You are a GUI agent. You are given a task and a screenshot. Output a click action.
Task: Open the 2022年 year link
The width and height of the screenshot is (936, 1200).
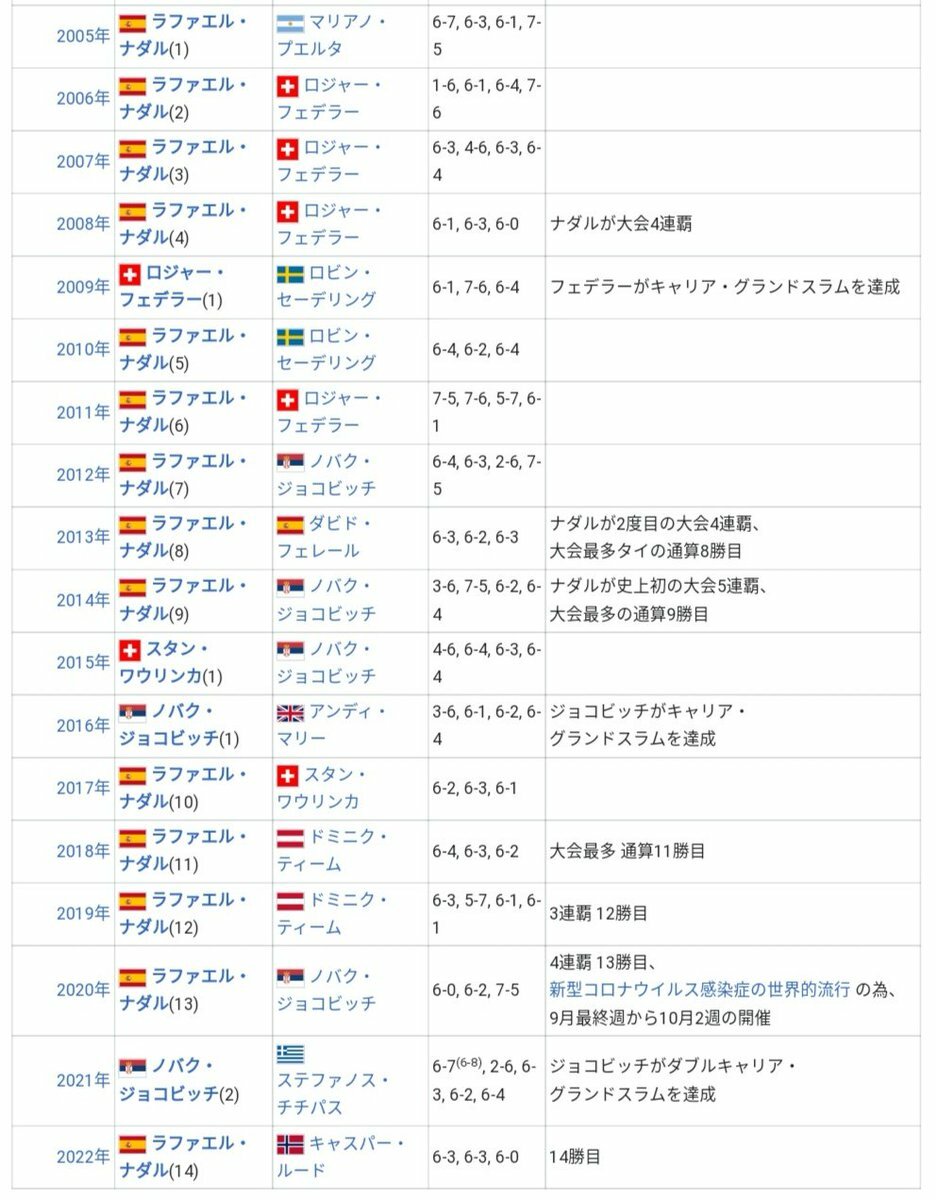coord(83,1157)
